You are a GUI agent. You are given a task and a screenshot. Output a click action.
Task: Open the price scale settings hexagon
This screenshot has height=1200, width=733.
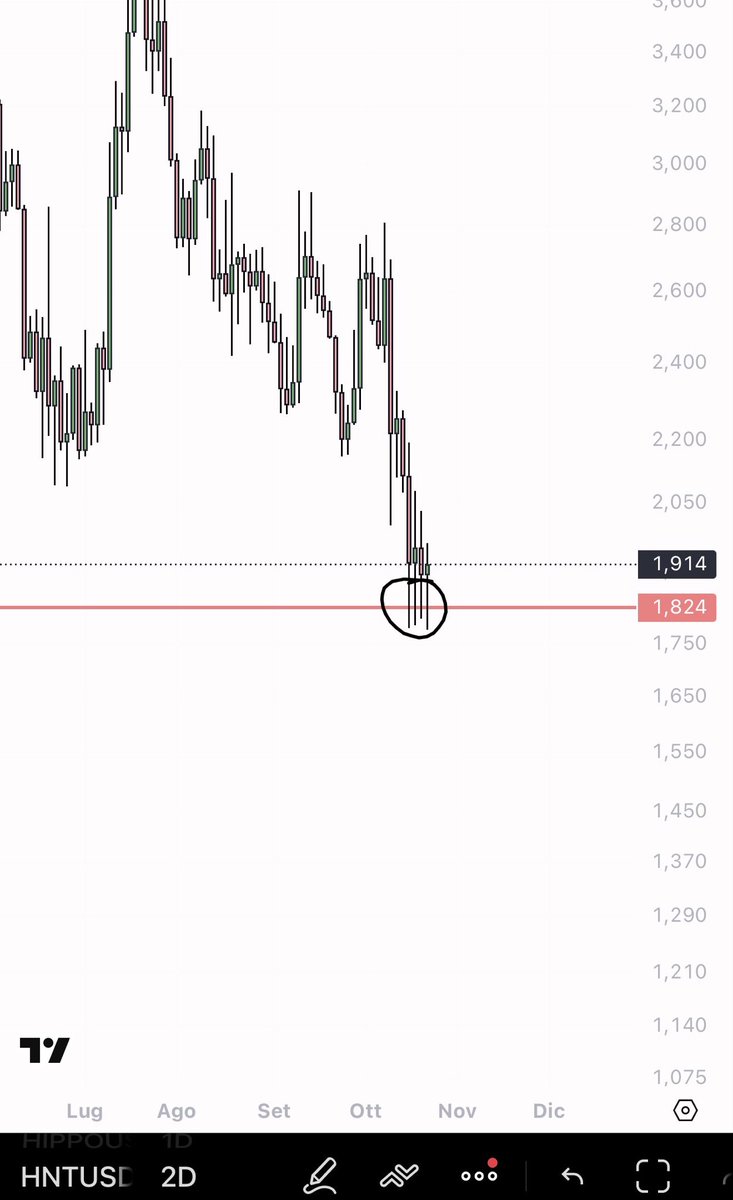685,1110
